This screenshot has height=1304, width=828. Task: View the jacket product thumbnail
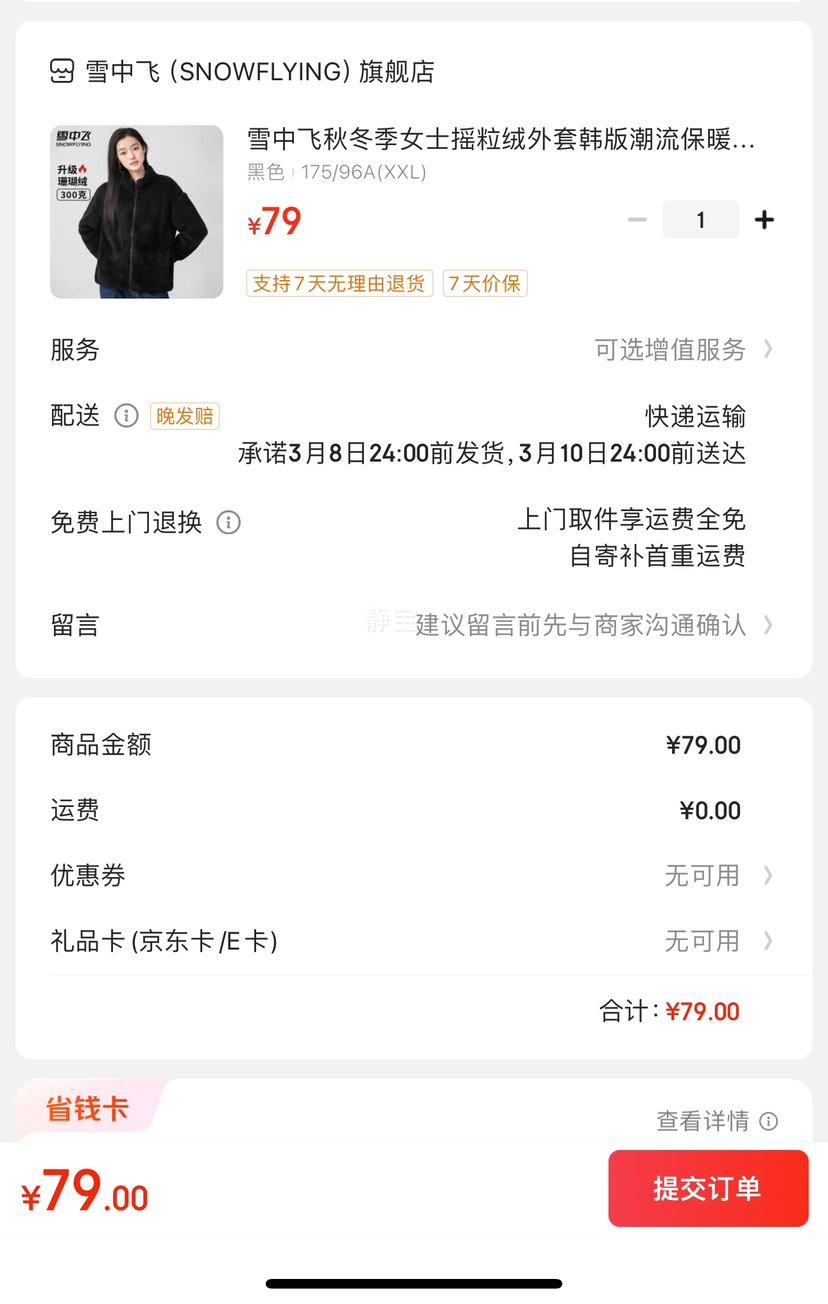(x=137, y=212)
